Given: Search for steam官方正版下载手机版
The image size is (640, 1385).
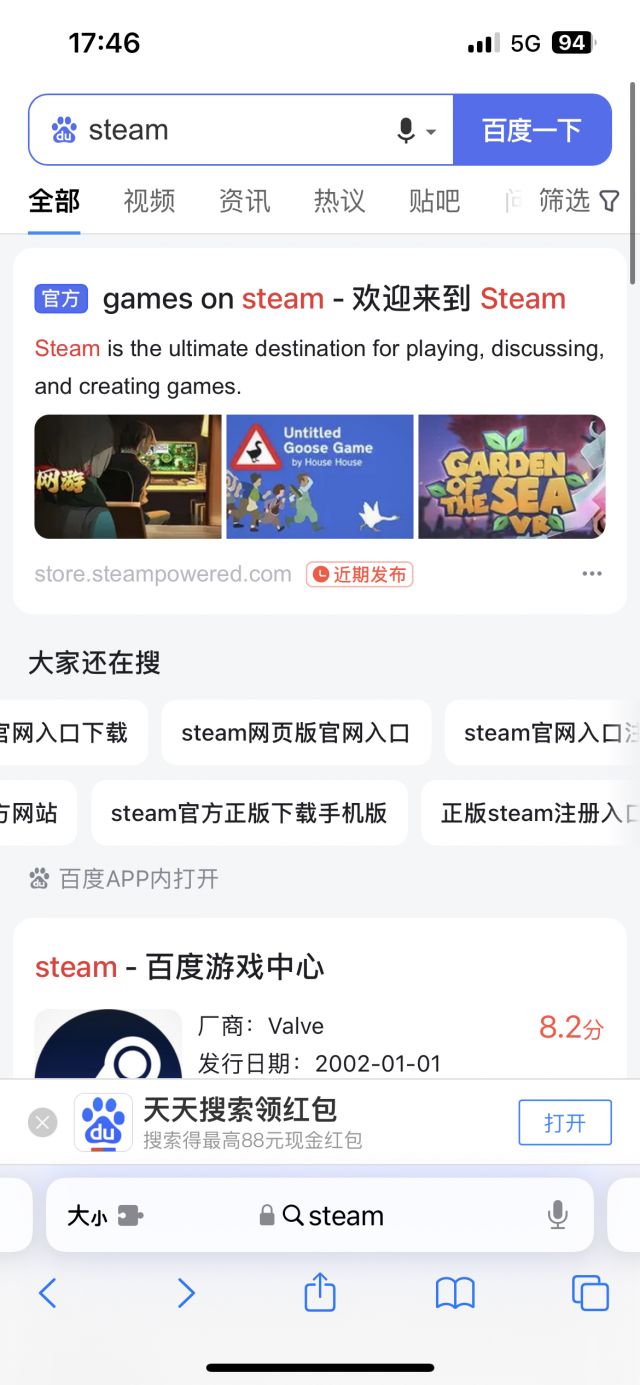Looking at the screenshot, I should (249, 813).
